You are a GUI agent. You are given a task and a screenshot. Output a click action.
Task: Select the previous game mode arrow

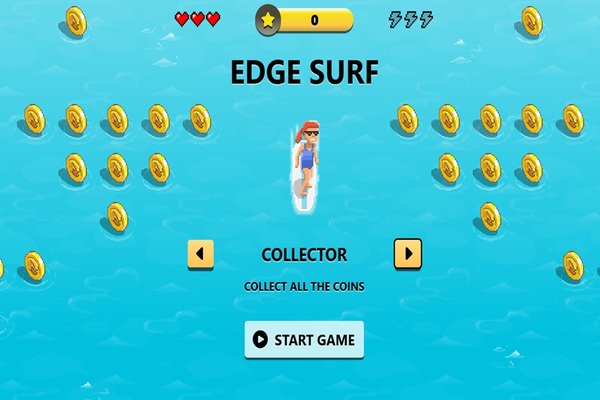point(201,254)
